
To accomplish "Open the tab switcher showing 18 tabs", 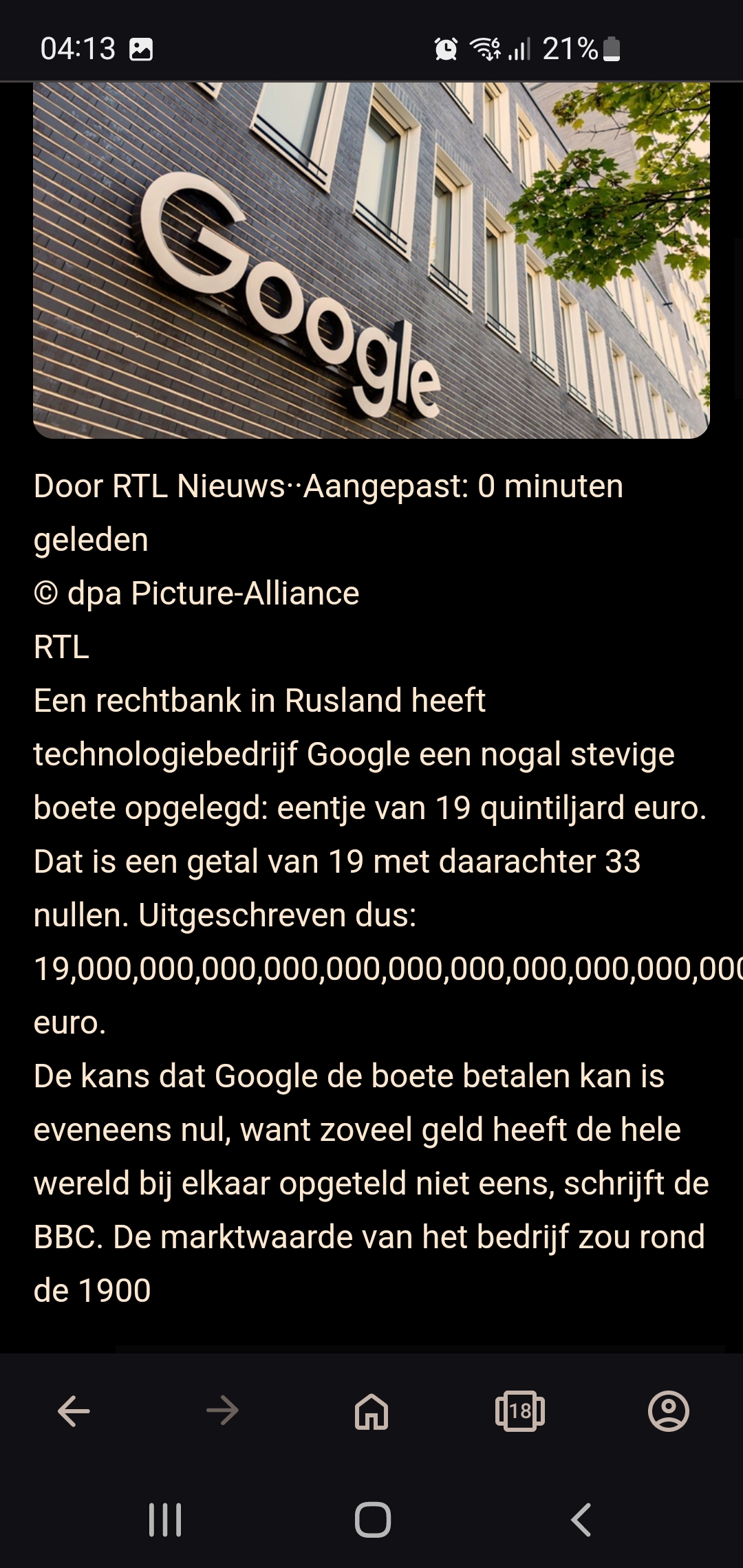I will coord(520,1412).
